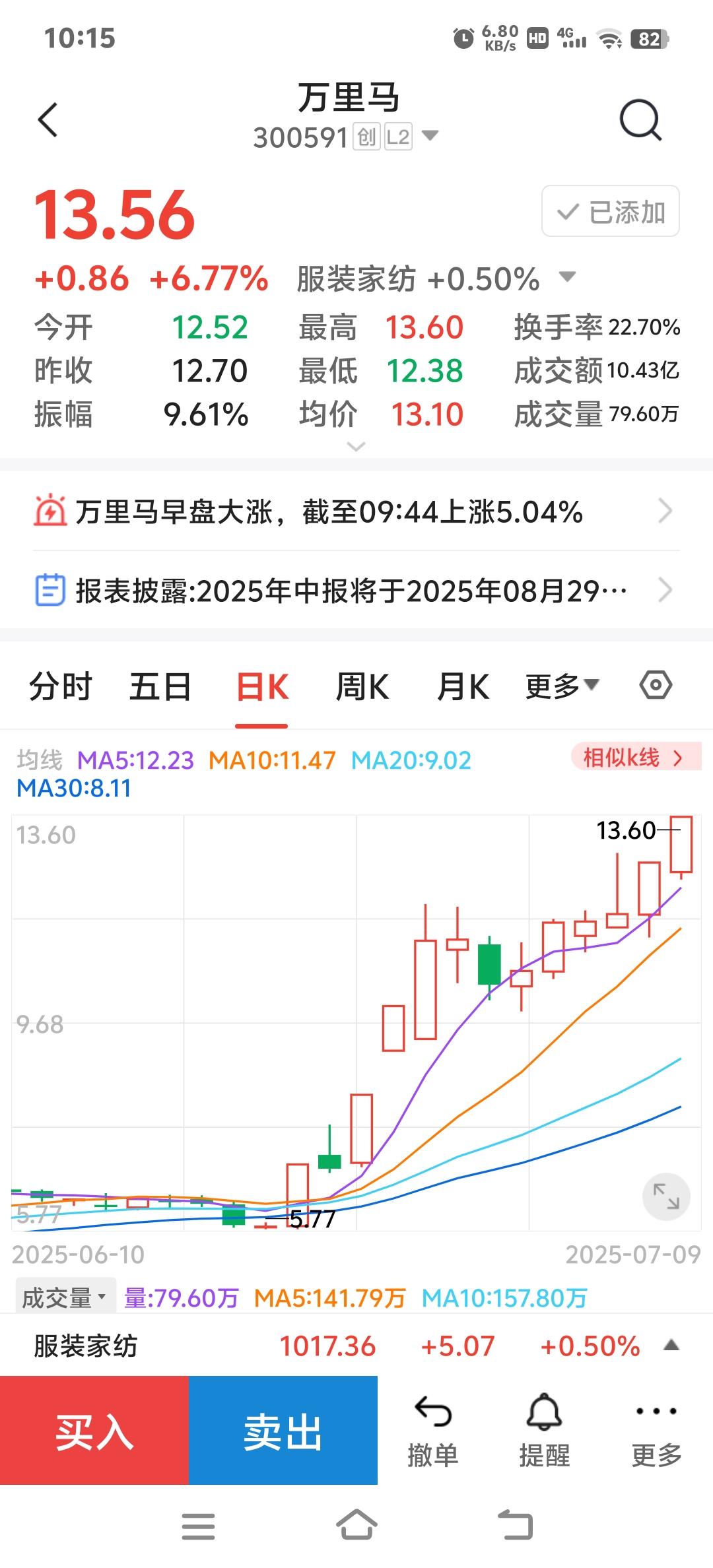Go back using the top-left arrow
Viewport: 713px width, 1568px height.
click(48, 120)
